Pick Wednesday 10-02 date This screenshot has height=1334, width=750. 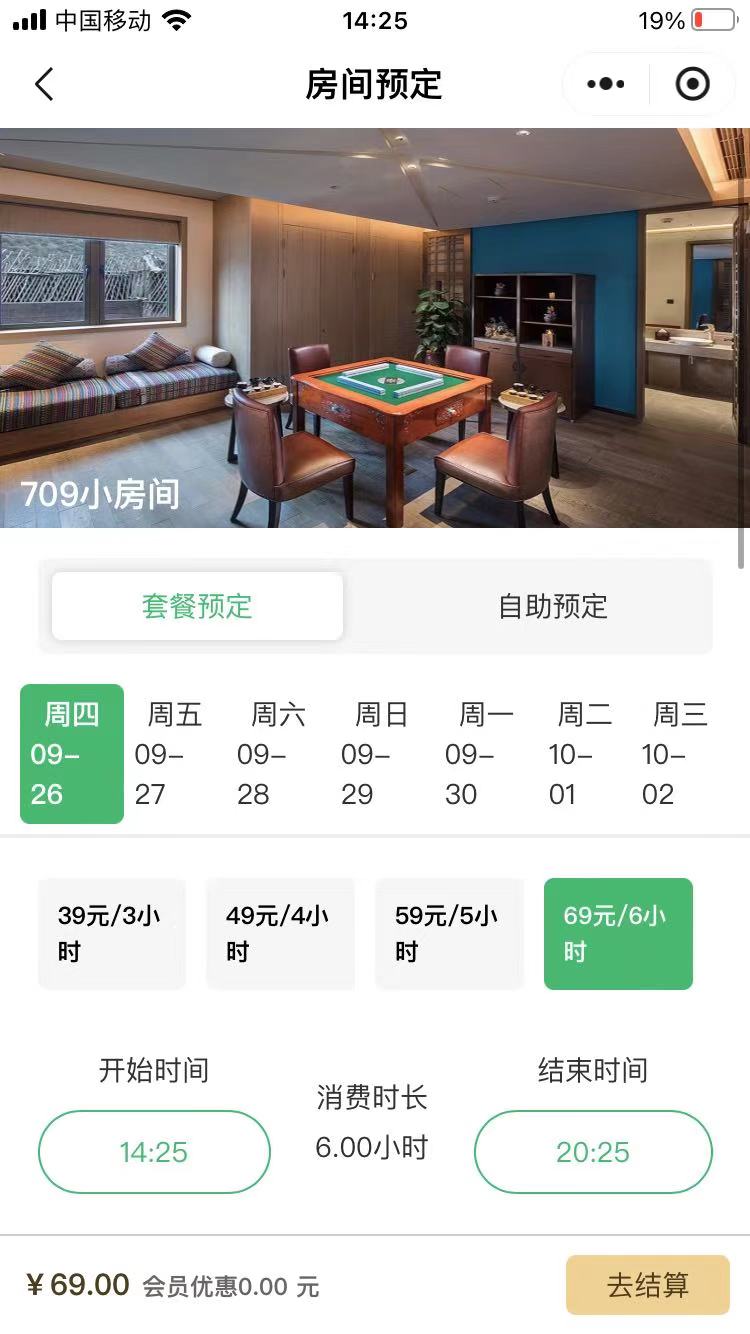[x=680, y=754]
